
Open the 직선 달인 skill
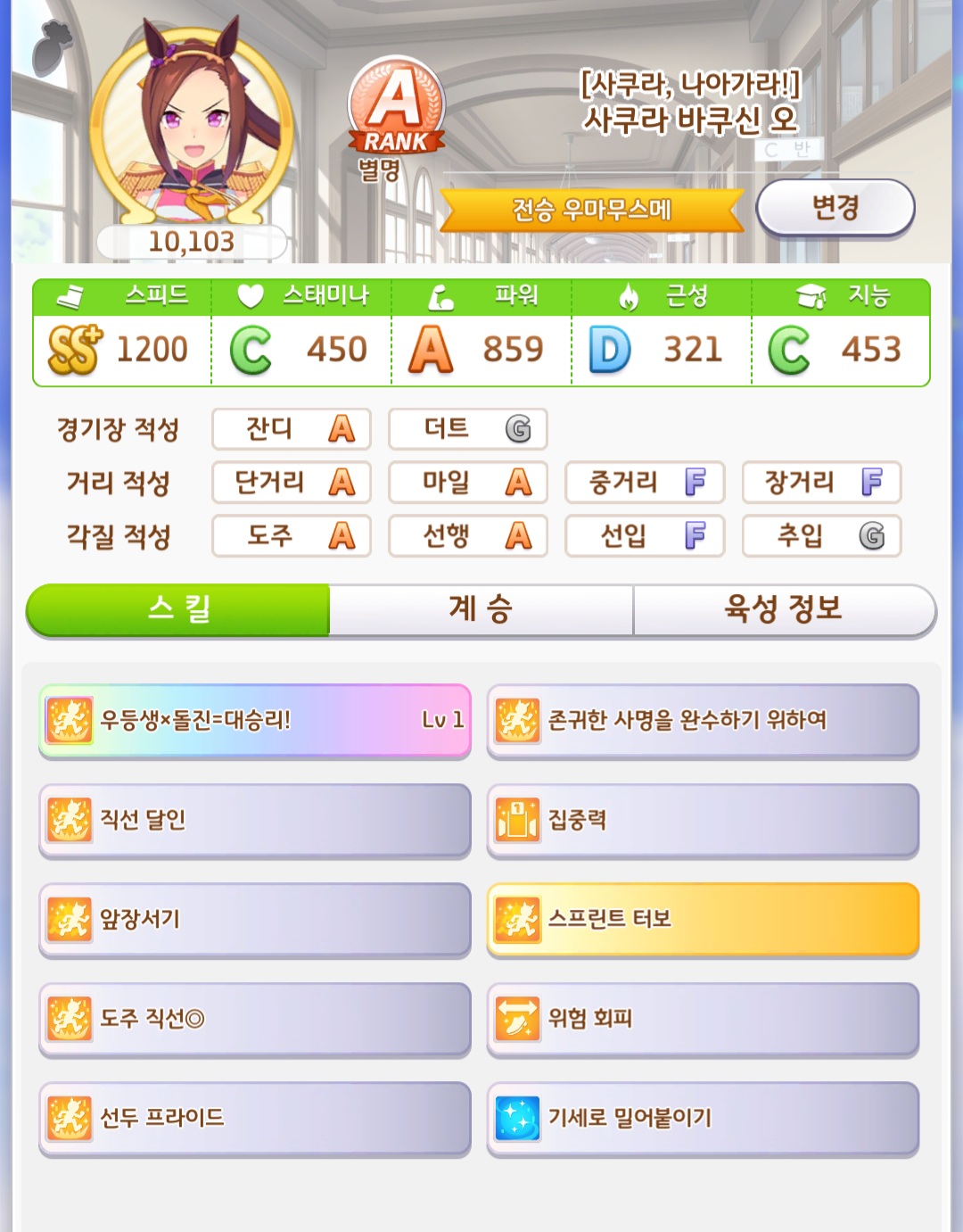pos(255,820)
